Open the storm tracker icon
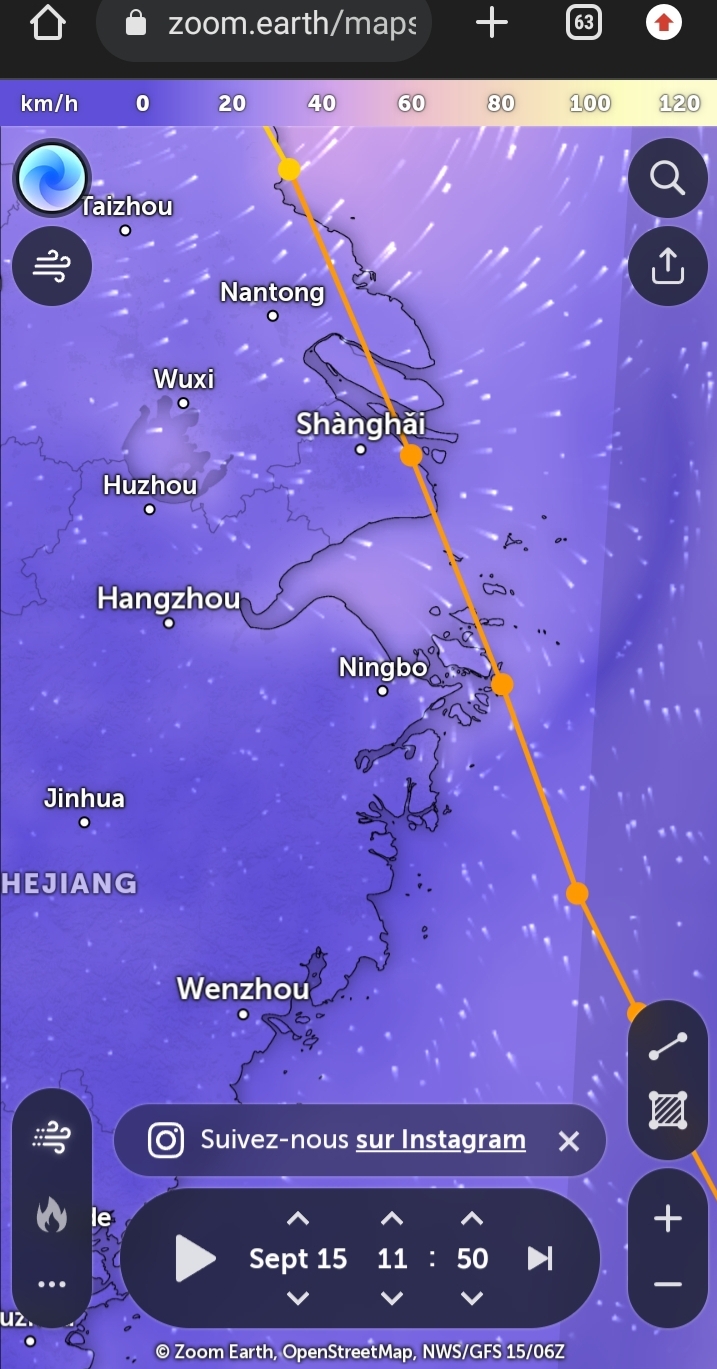717x1369 pixels. click(x=52, y=178)
